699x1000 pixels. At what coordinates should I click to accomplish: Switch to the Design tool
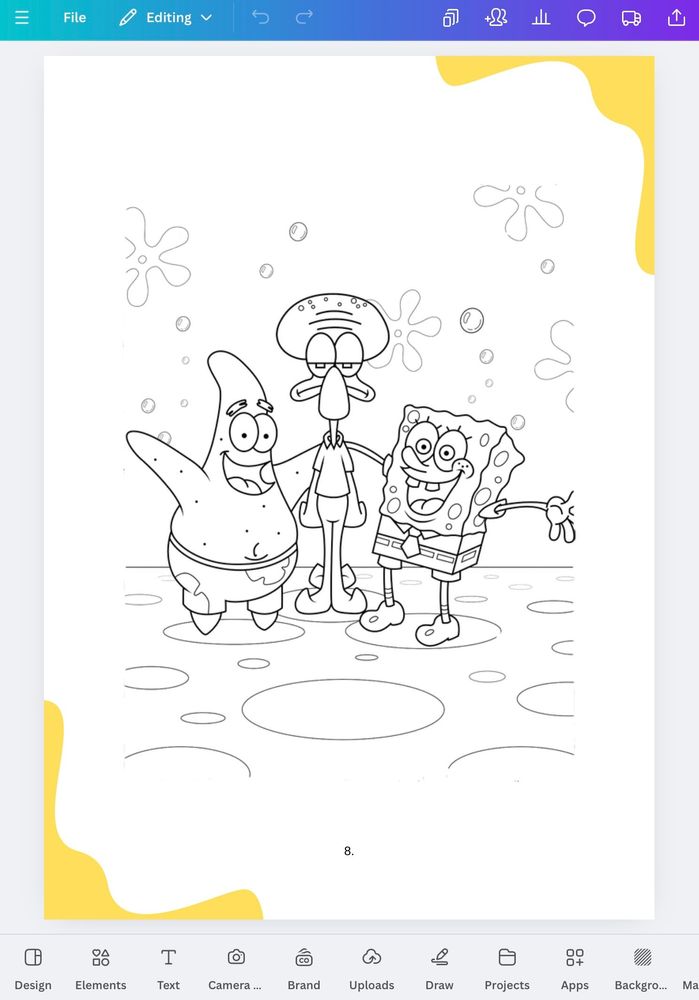coord(33,968)
